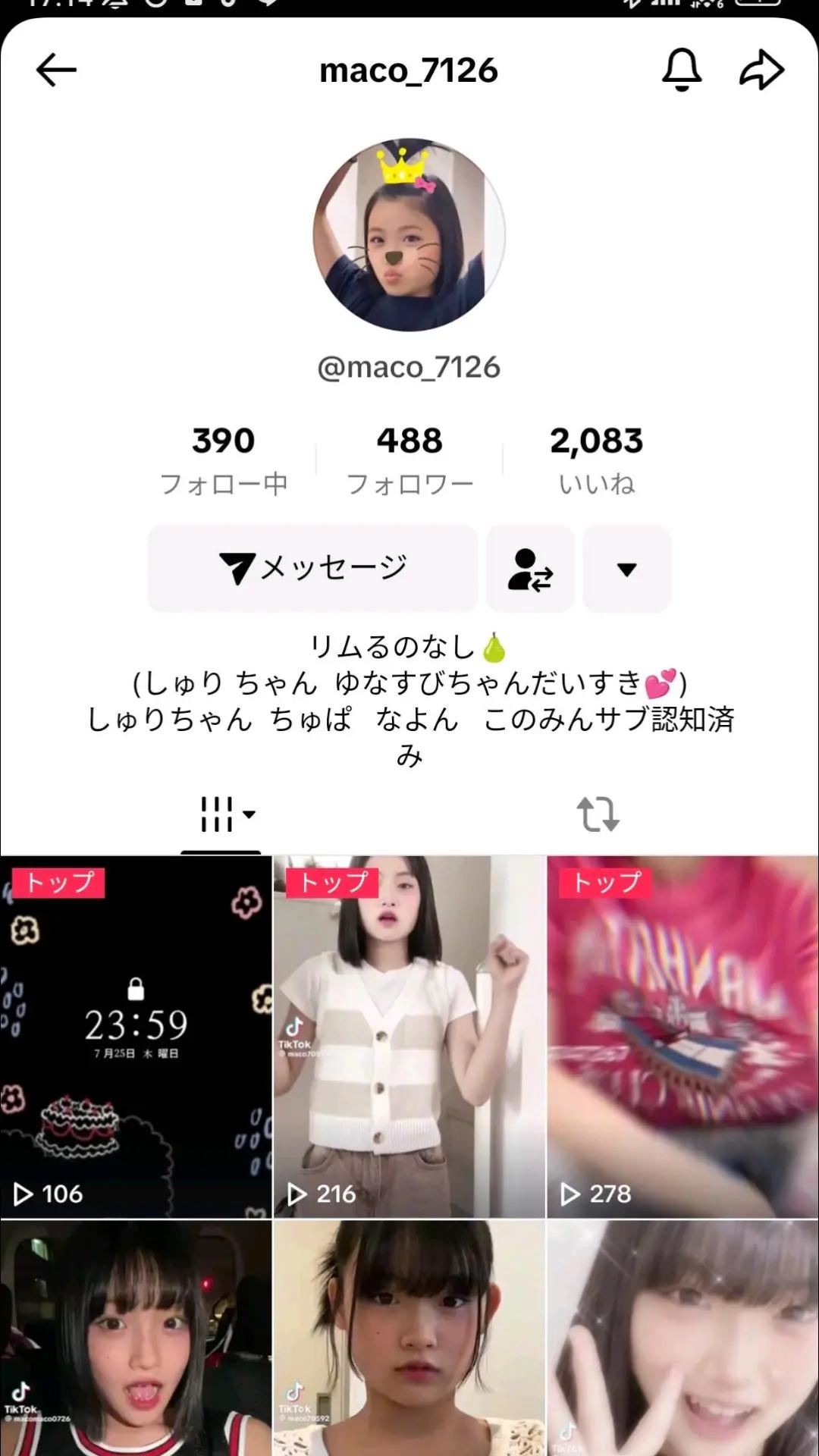Open the pinned video with 278 views
The width and height of the screenshot is (819, 1456).
(x=683, y=1037)
